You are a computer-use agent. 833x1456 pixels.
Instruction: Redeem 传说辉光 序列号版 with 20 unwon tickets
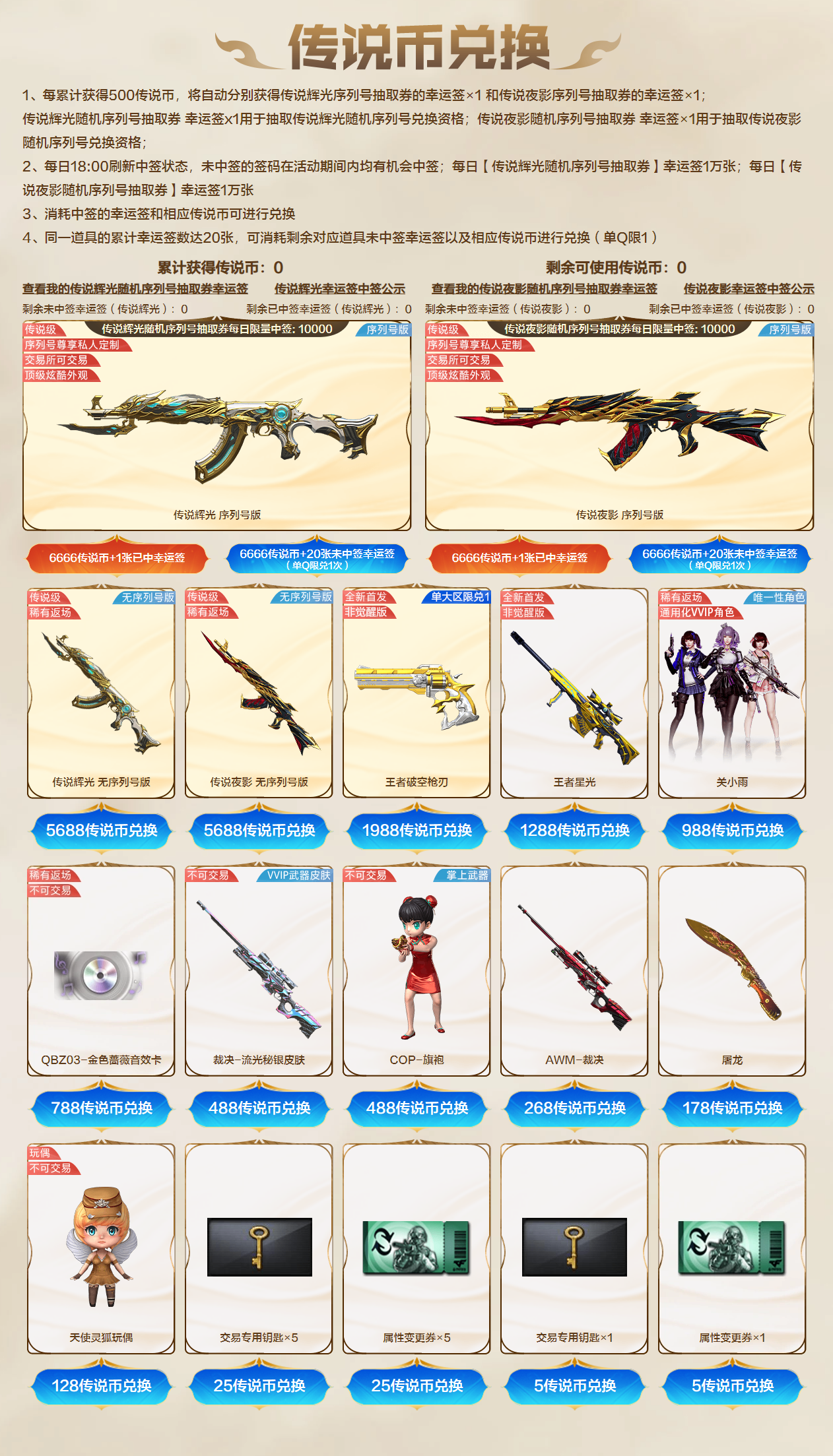coord(317,559)
